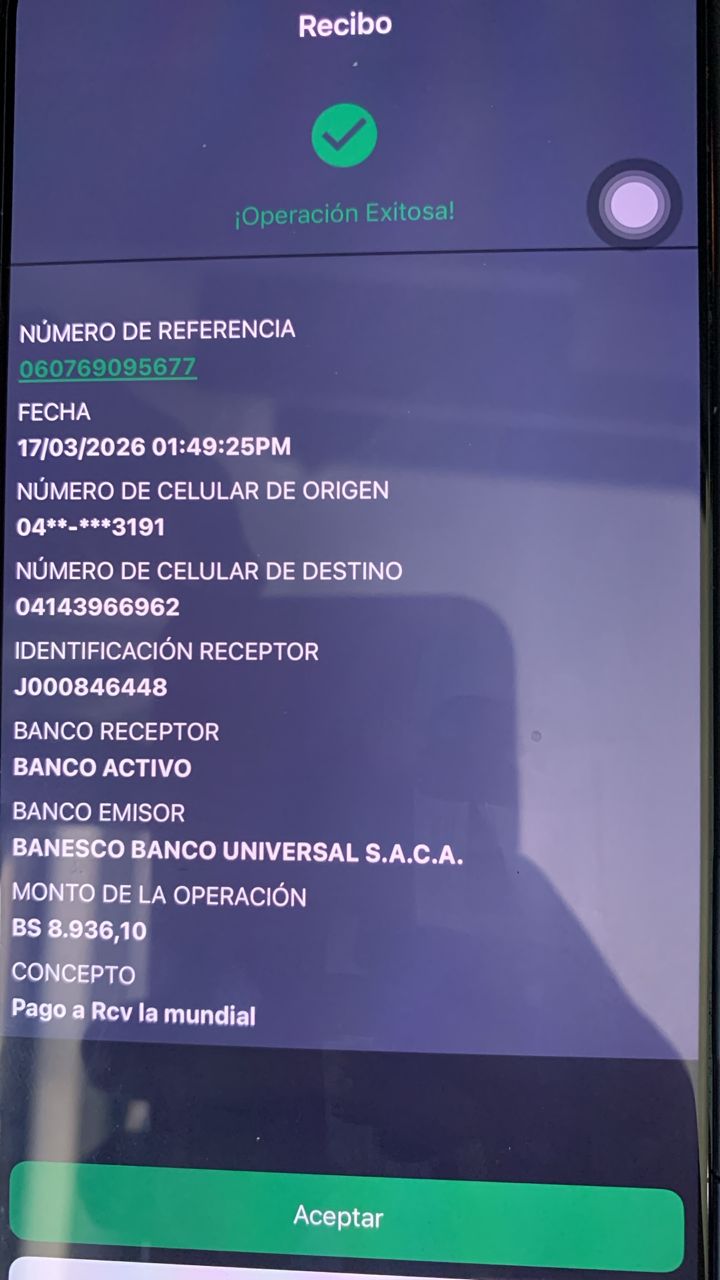Tap the floating assistive touch button

point(634,205)
